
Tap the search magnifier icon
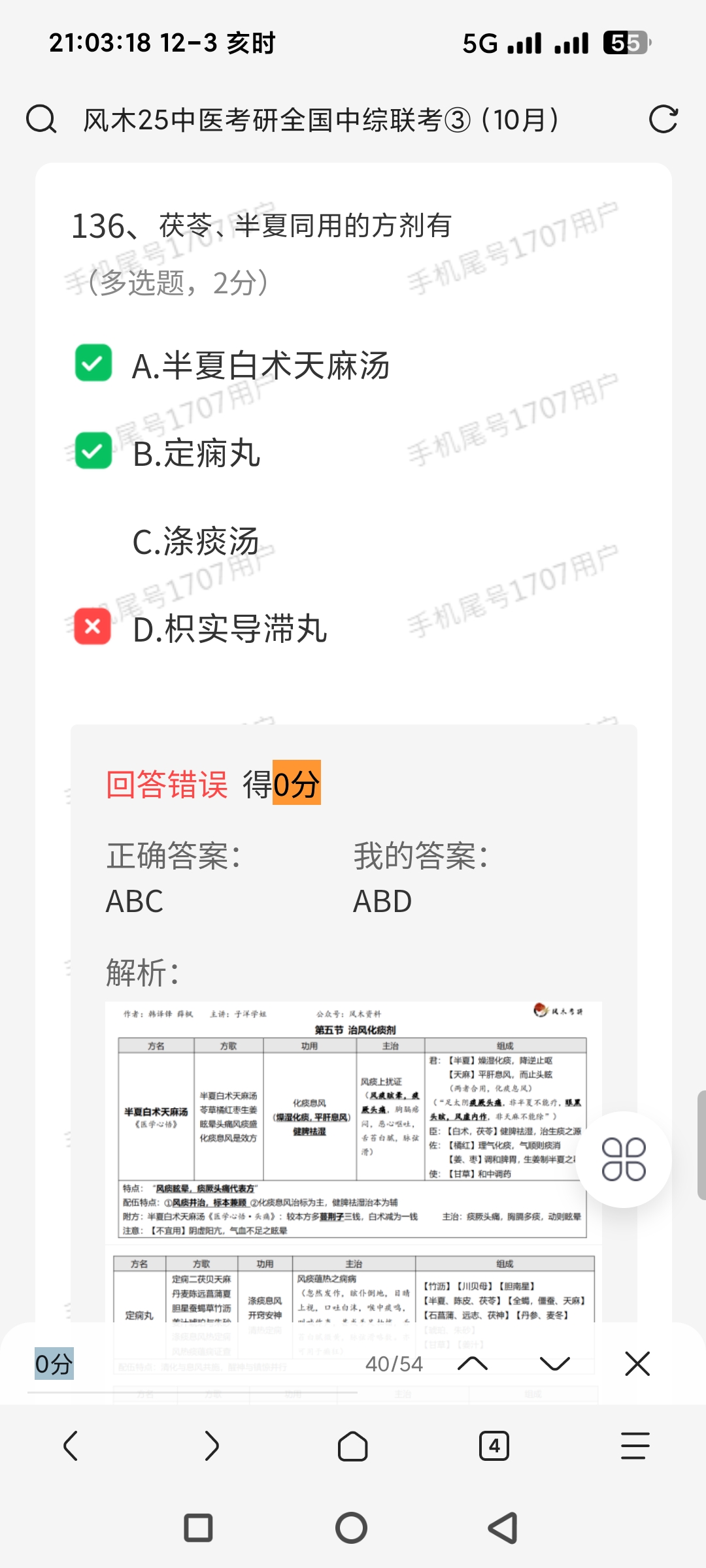41,120
